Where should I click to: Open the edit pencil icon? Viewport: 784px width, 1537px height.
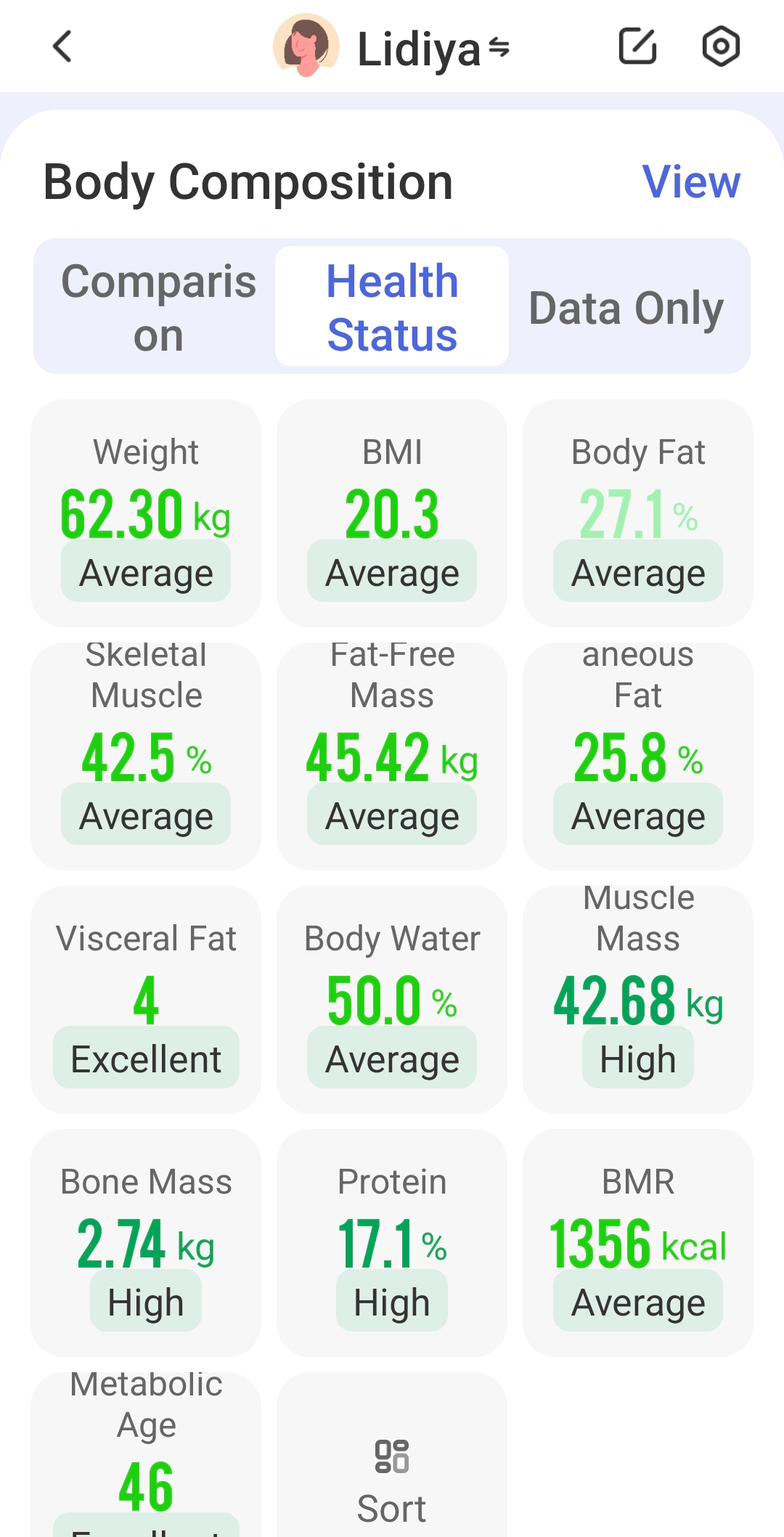click(x=637, y=46)
